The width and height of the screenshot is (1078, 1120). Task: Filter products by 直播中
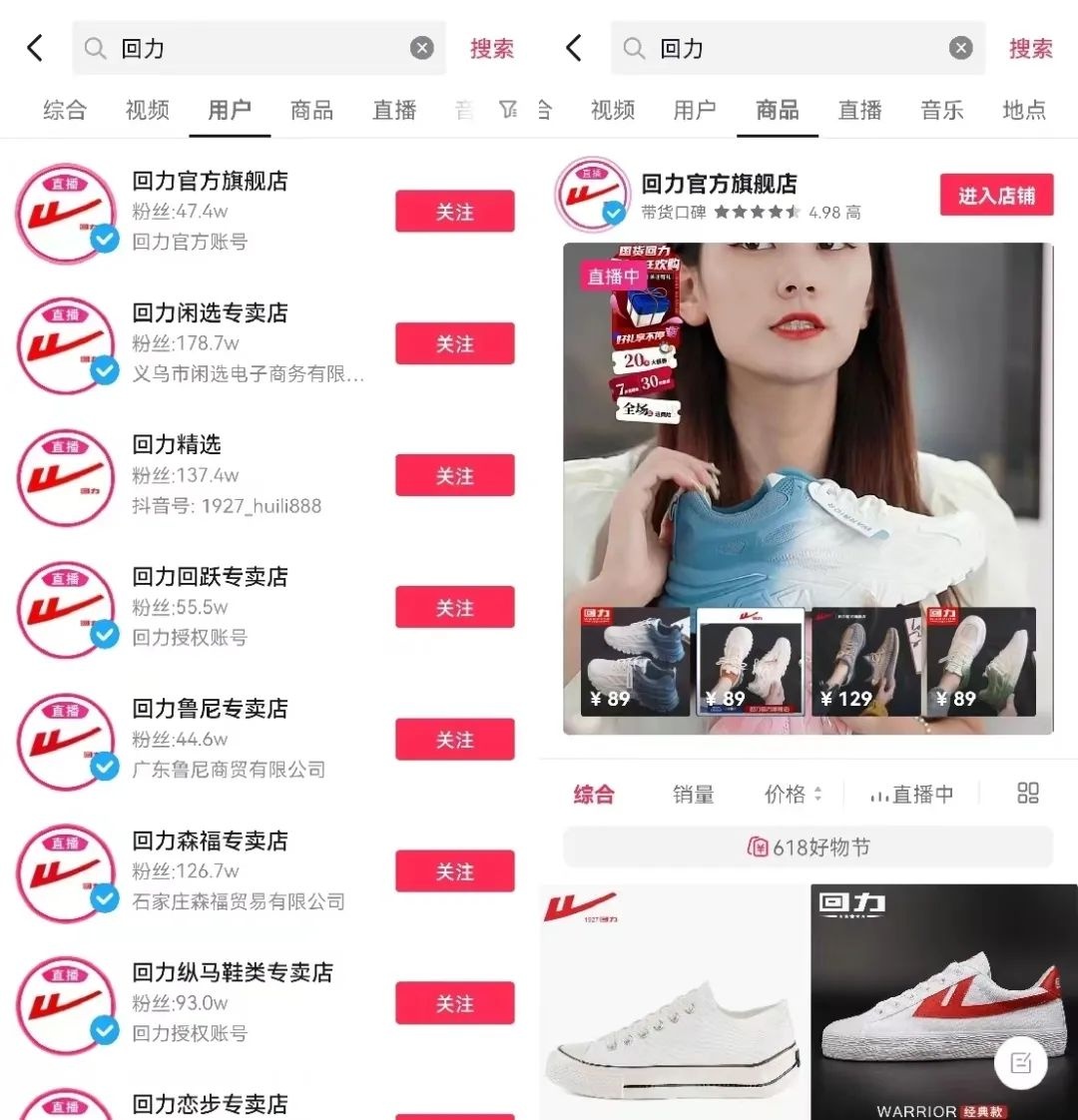pos(912,795)
